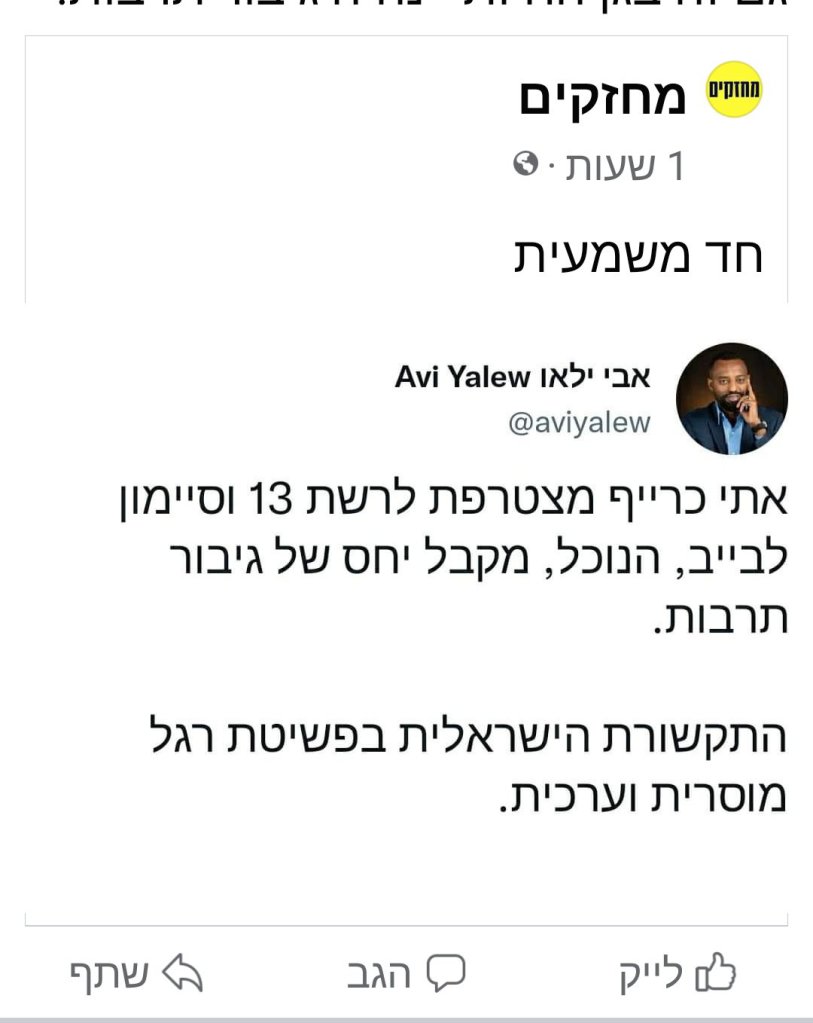Viewport: 813px width, 1023px height.
Task: Open the מחזקים page name link
Action: [x=603, y=97]
